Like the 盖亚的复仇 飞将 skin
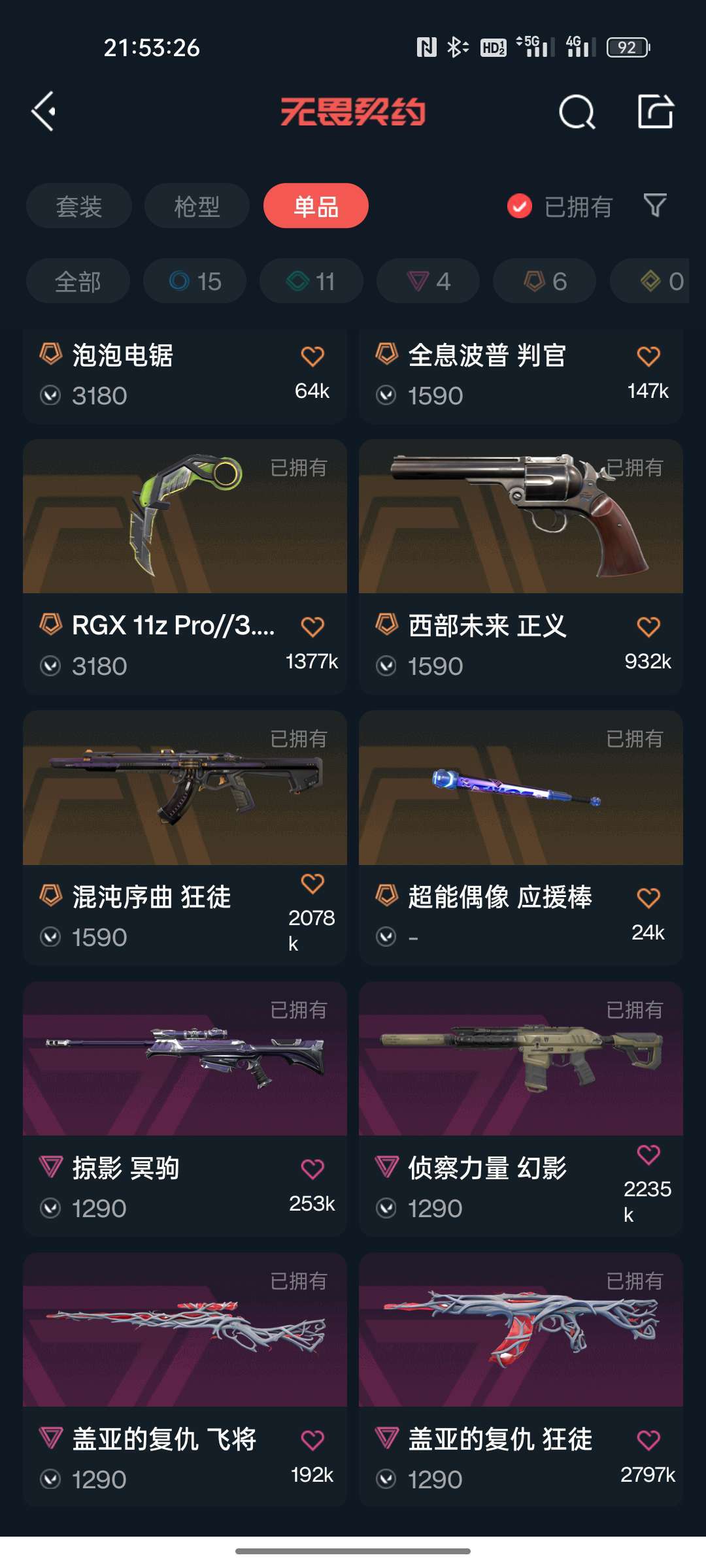706x1568 pixels. (312, 1441)
